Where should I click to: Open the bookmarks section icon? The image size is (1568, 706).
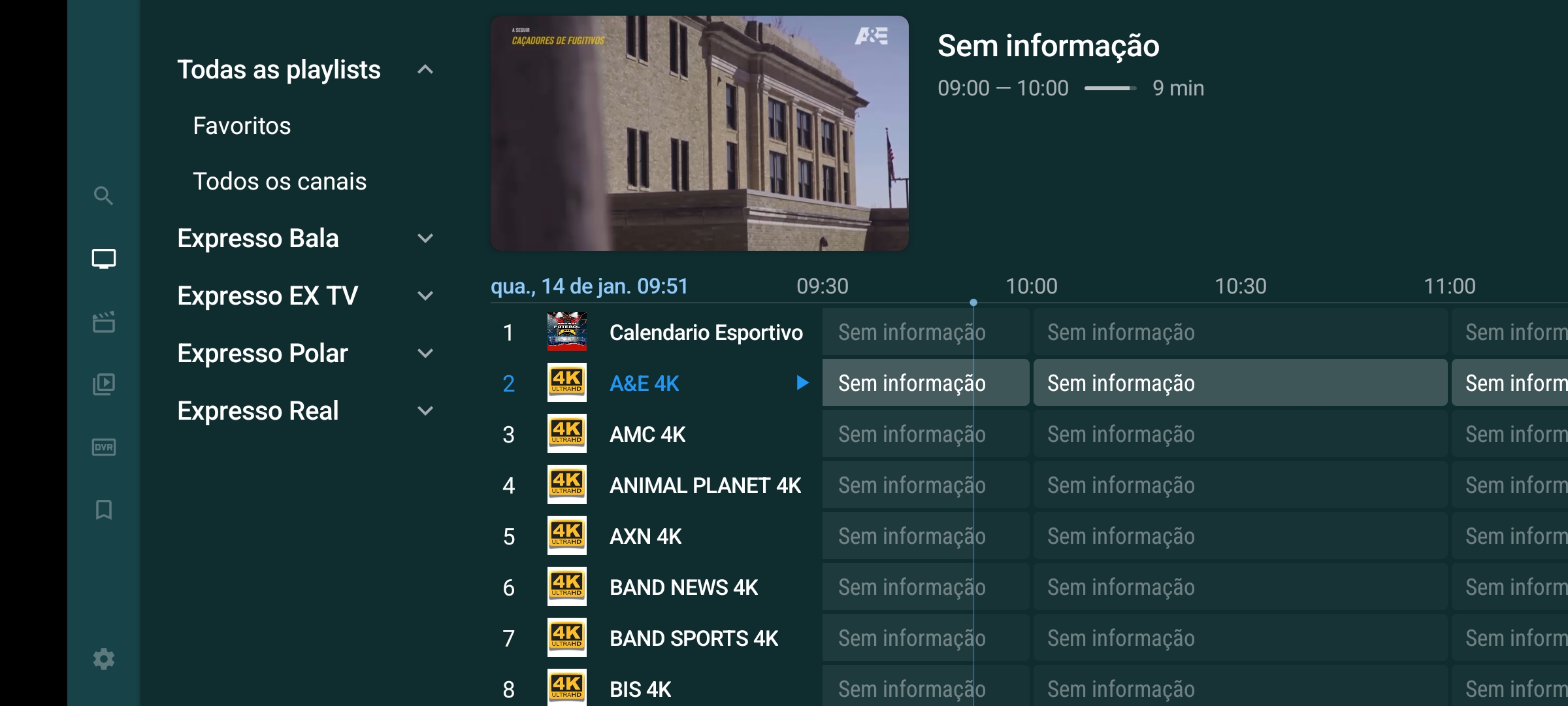pyautogui.click(x=103, y=510)
